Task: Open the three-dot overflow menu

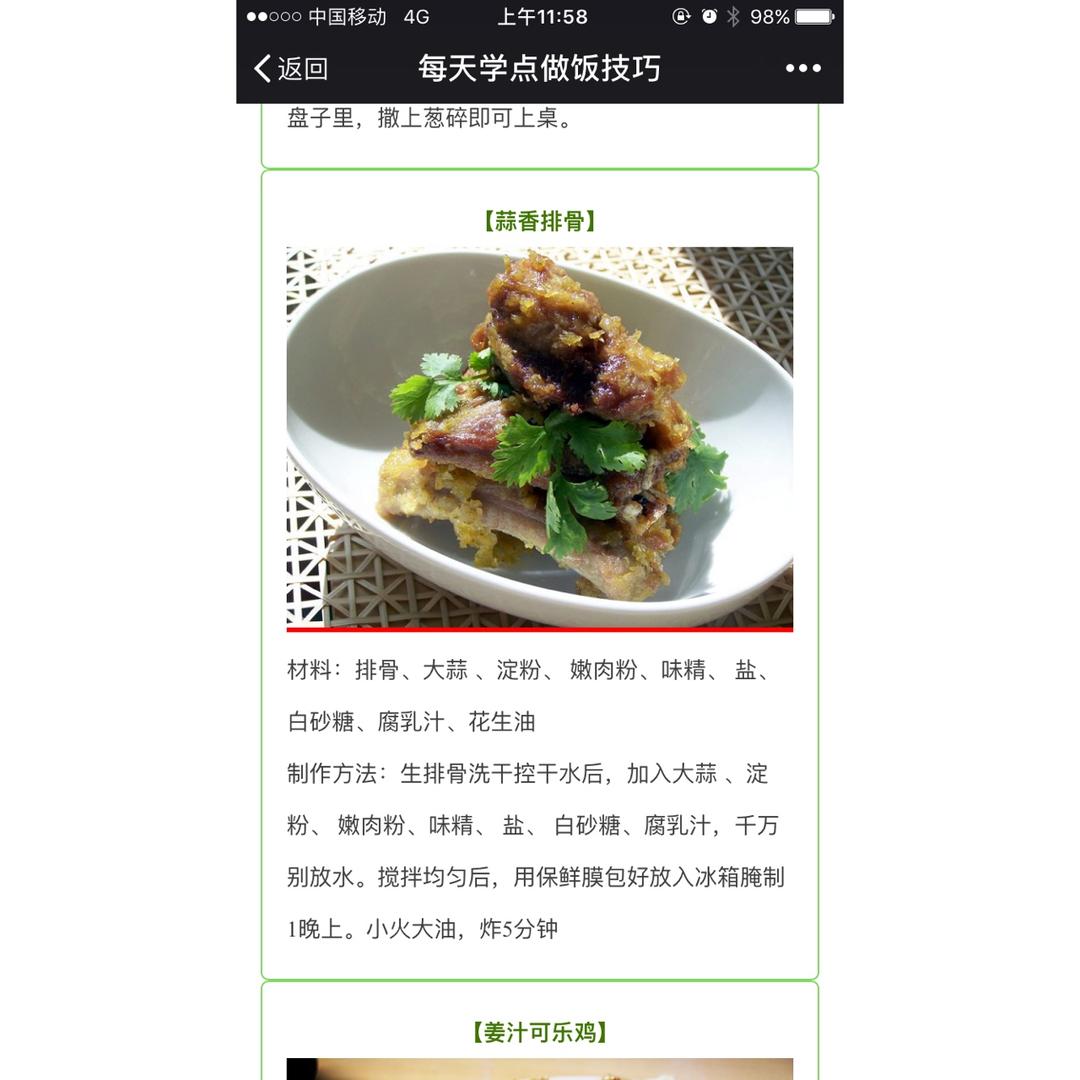Action: pos(802,68)
